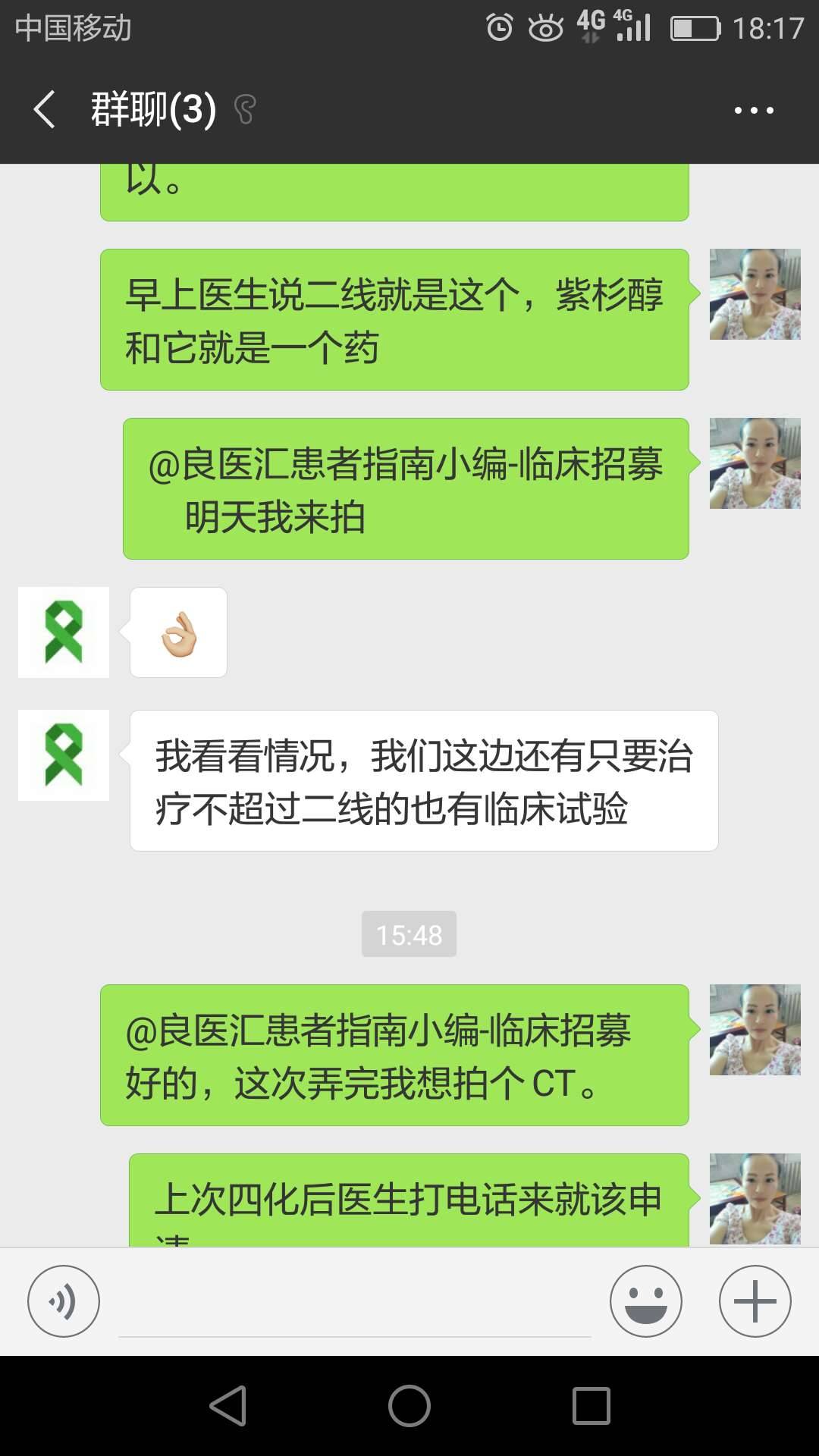Open the attachment plus menu
819x1456 pixels.
click(x=753, y=1300)
